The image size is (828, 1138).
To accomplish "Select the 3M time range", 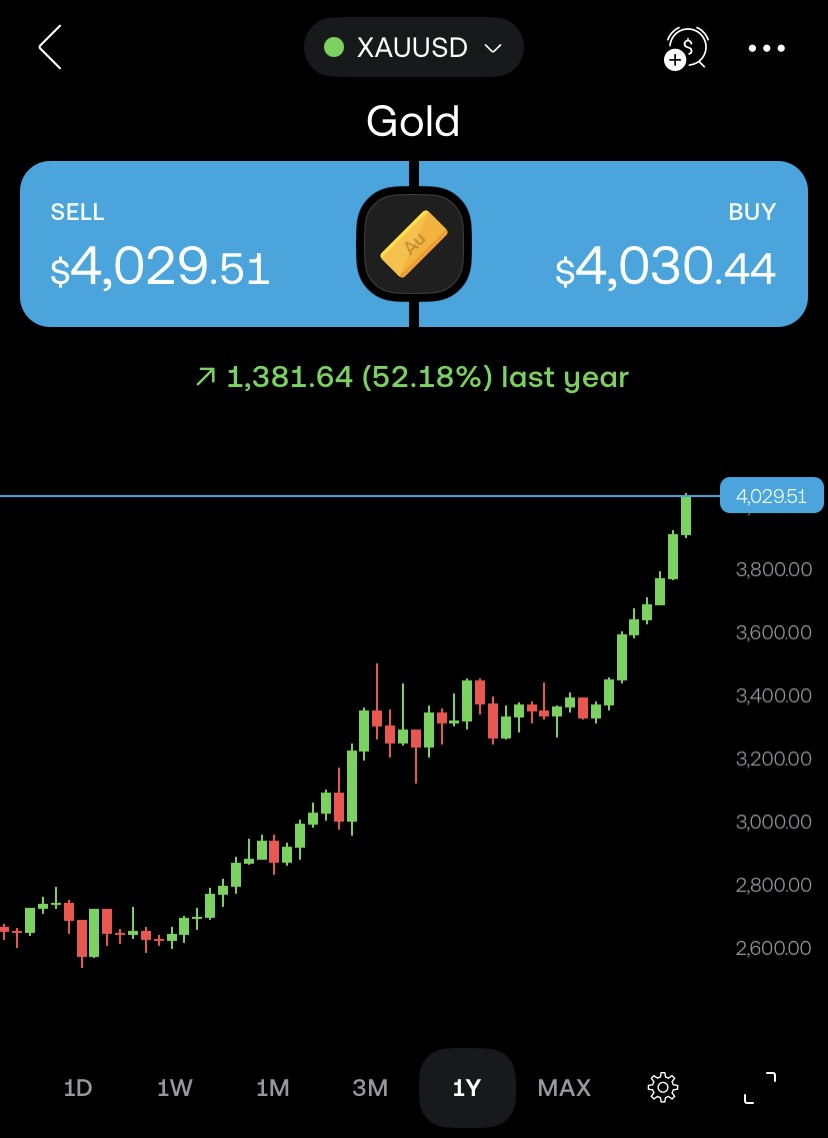I will (x=370, y=1087).
